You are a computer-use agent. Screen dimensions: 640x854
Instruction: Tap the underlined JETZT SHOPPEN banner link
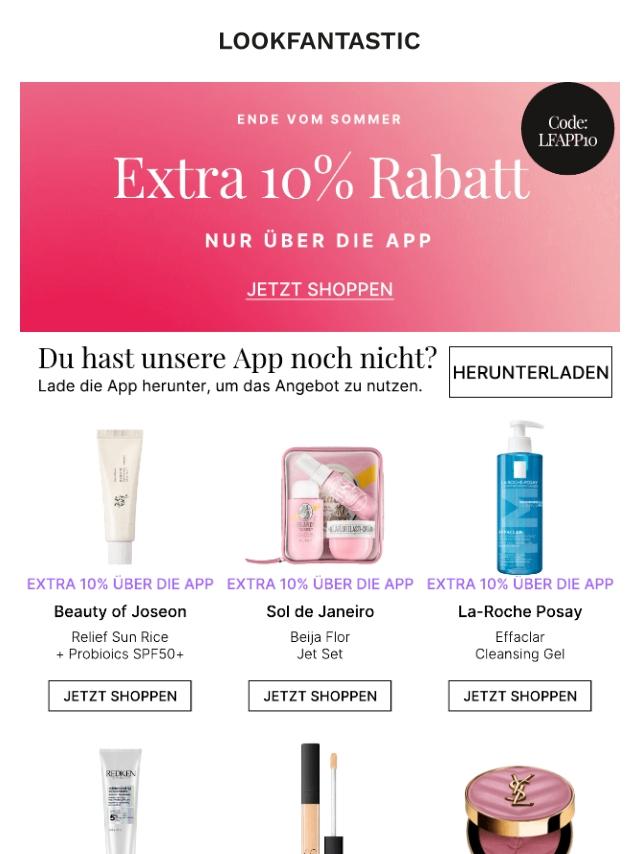320,290
